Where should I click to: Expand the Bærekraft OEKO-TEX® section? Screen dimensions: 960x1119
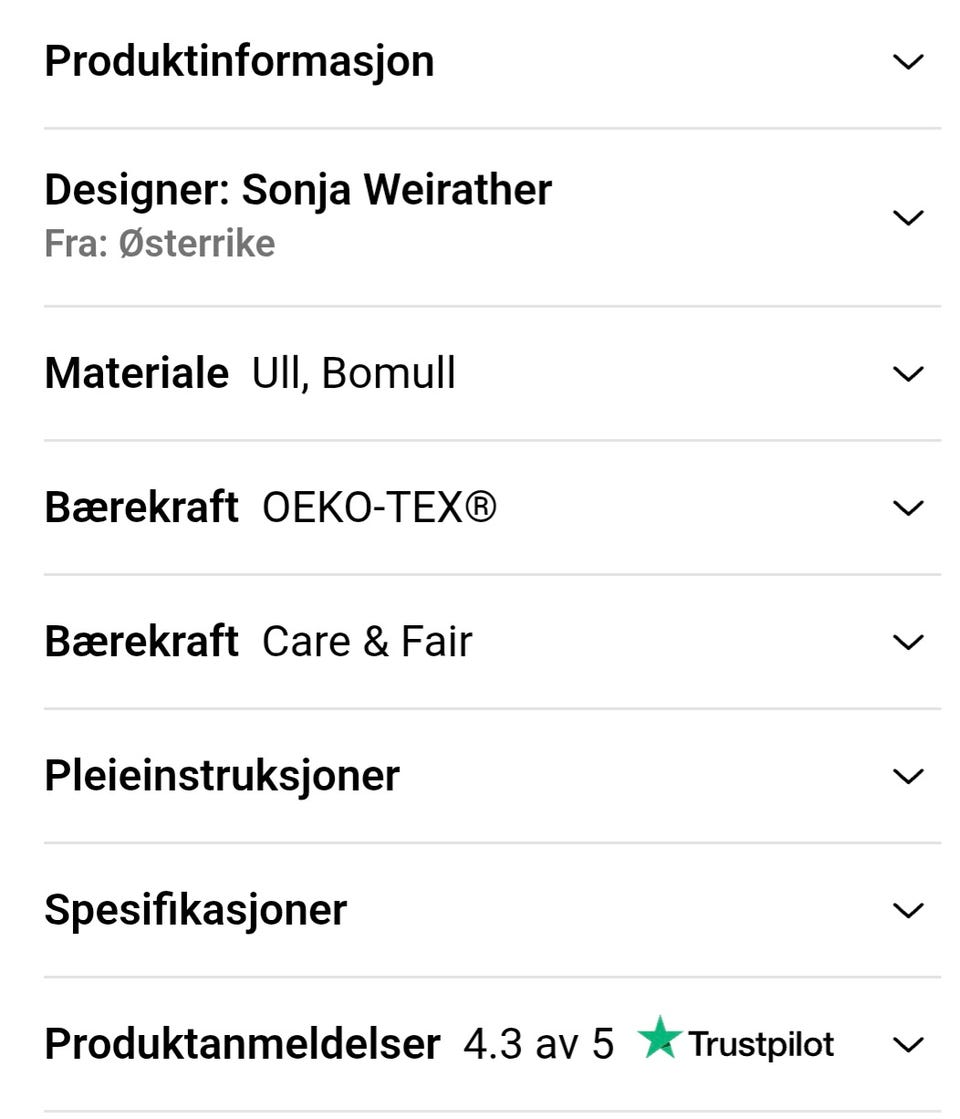click(x=908, y=507)
